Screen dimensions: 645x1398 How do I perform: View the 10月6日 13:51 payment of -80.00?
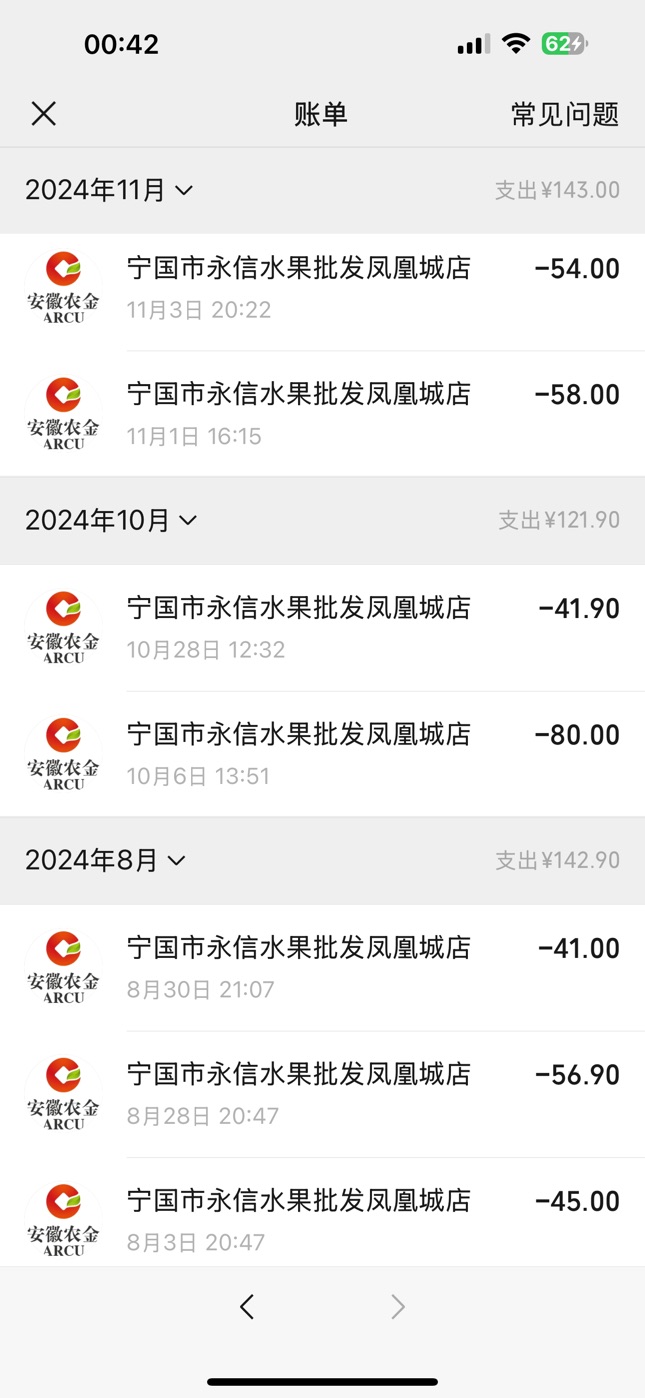(322, 754)
